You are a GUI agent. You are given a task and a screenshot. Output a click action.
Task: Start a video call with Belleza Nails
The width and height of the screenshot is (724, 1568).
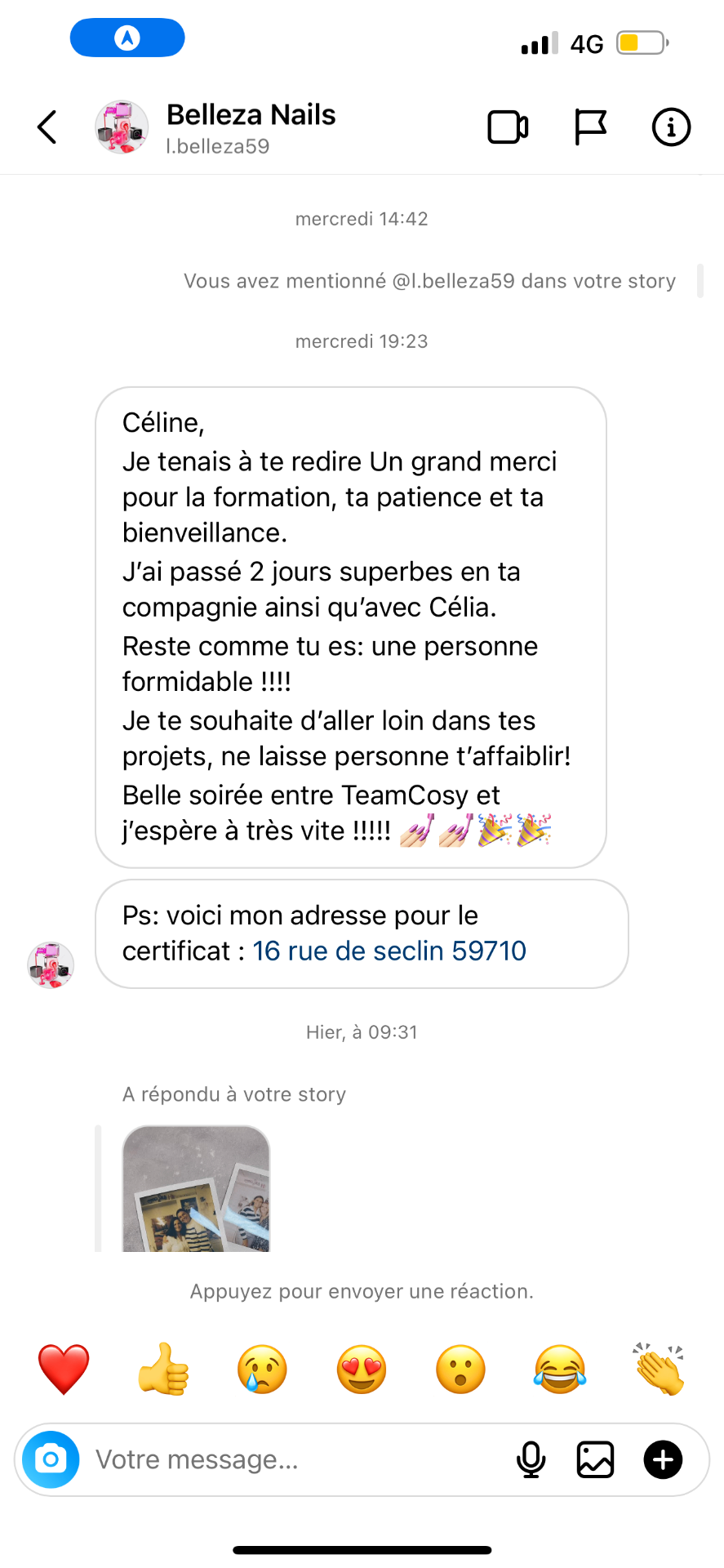click(508, 127)
